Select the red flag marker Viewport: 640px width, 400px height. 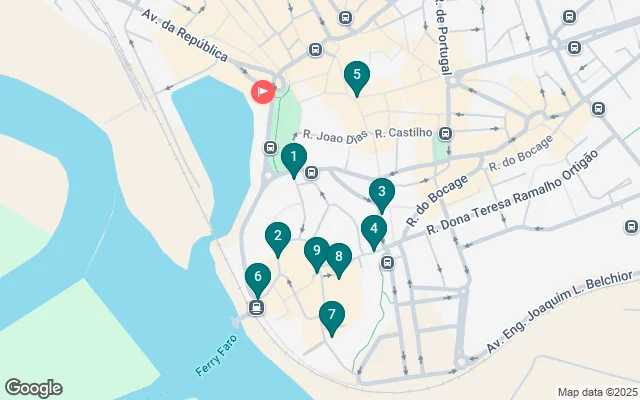[x=262, y=91]
